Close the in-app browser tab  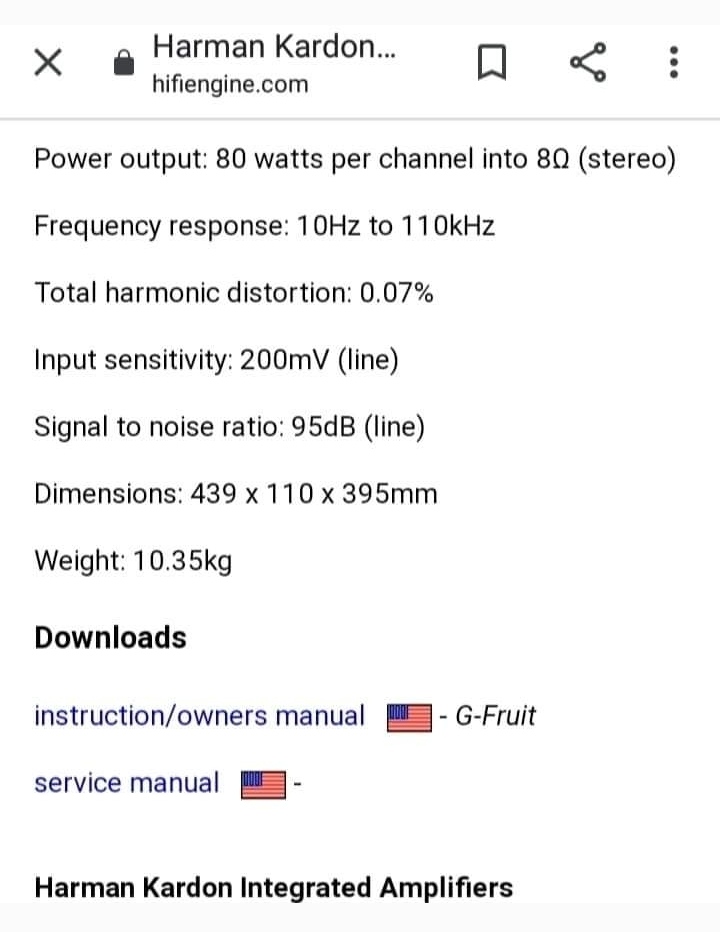point(49,63)
